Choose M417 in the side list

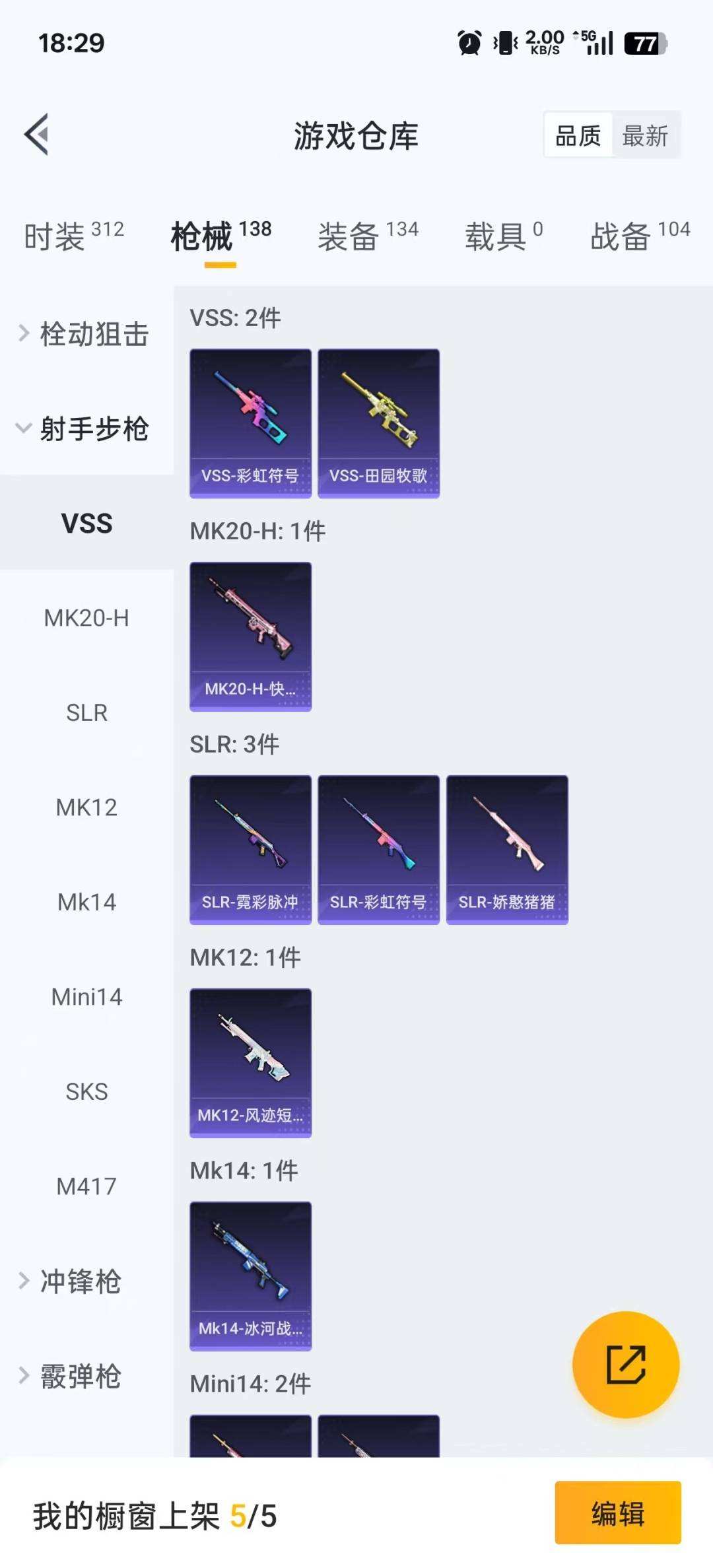[86, 1186]
